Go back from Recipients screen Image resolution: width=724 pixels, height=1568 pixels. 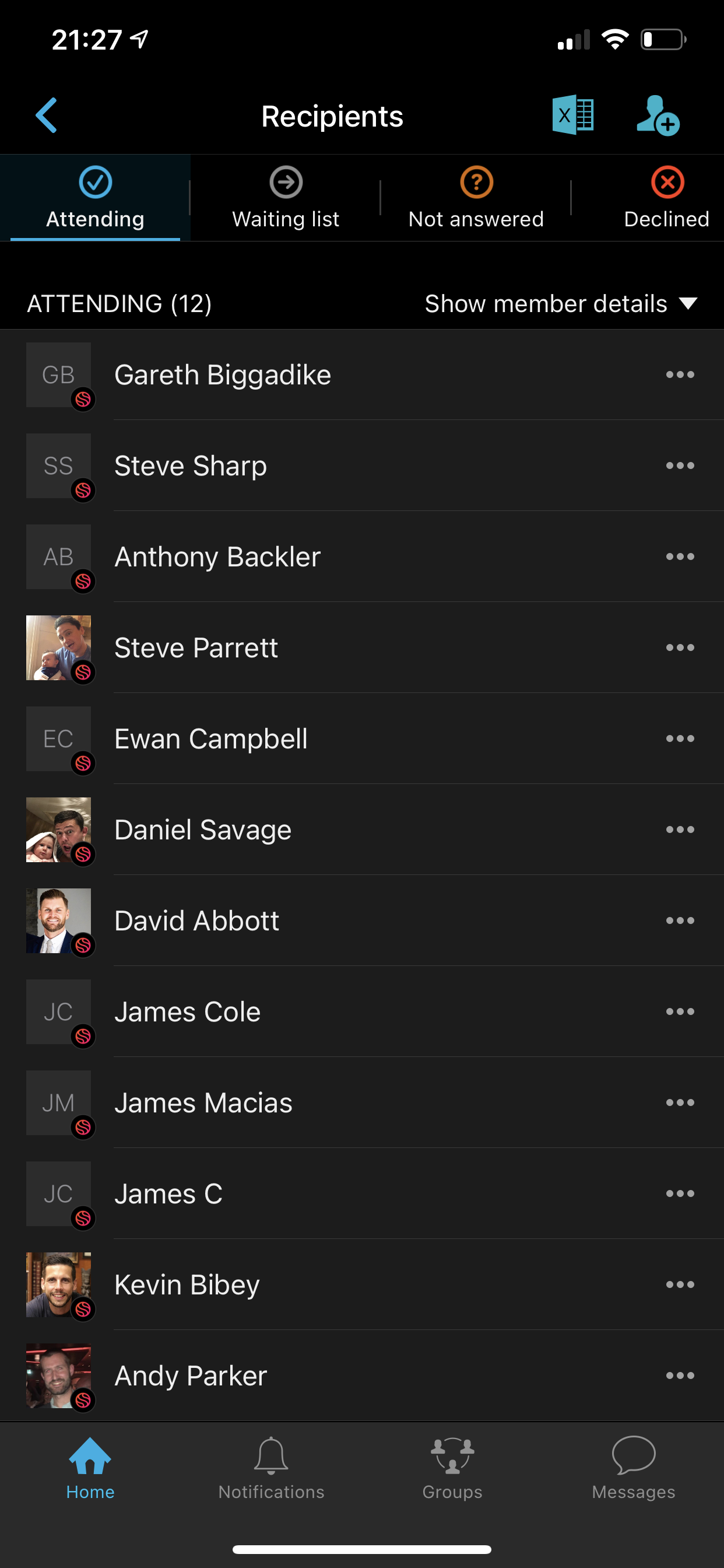click(x=47, y=115)
